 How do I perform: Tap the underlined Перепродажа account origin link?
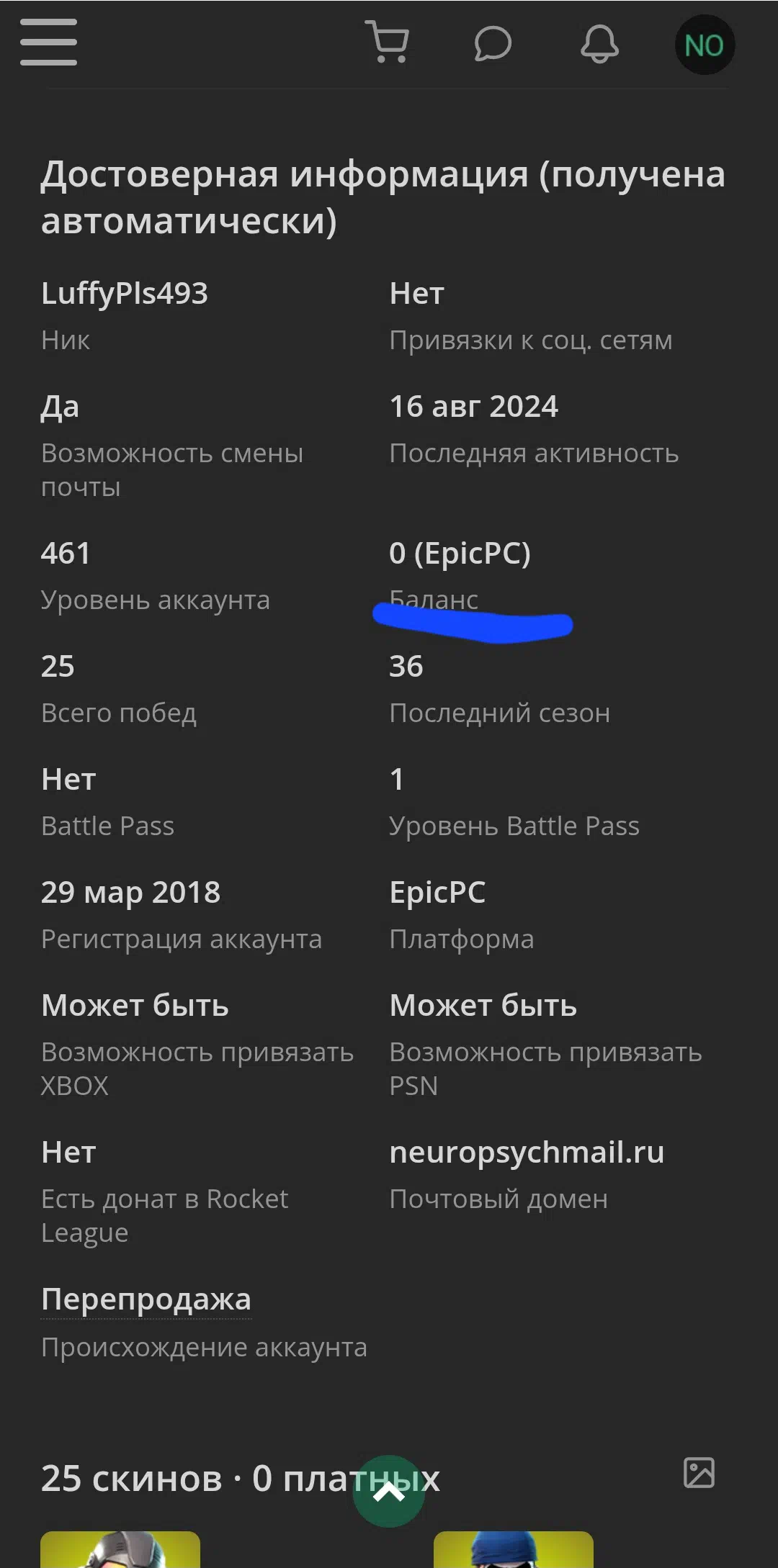[x=146, y=1299]
